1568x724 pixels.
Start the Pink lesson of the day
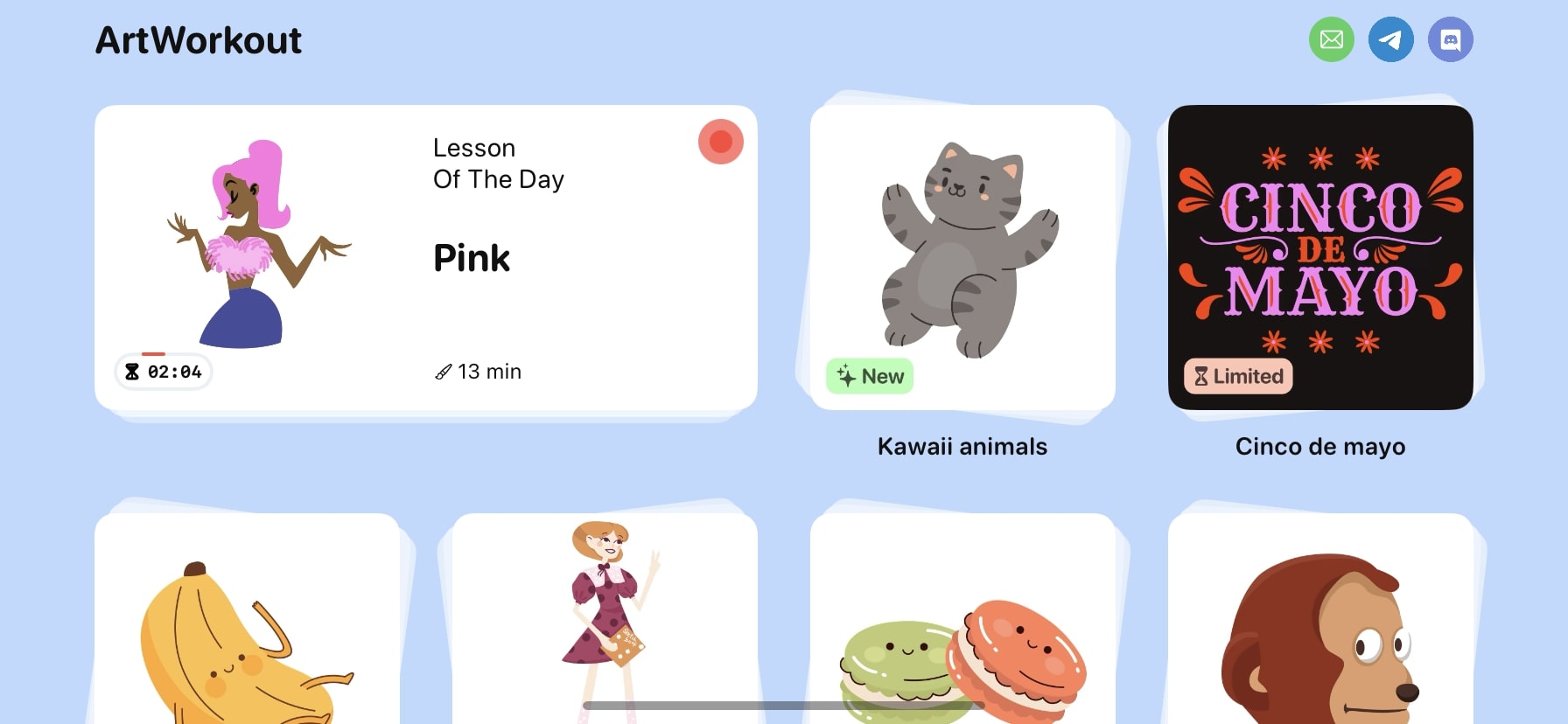point(425,258)
